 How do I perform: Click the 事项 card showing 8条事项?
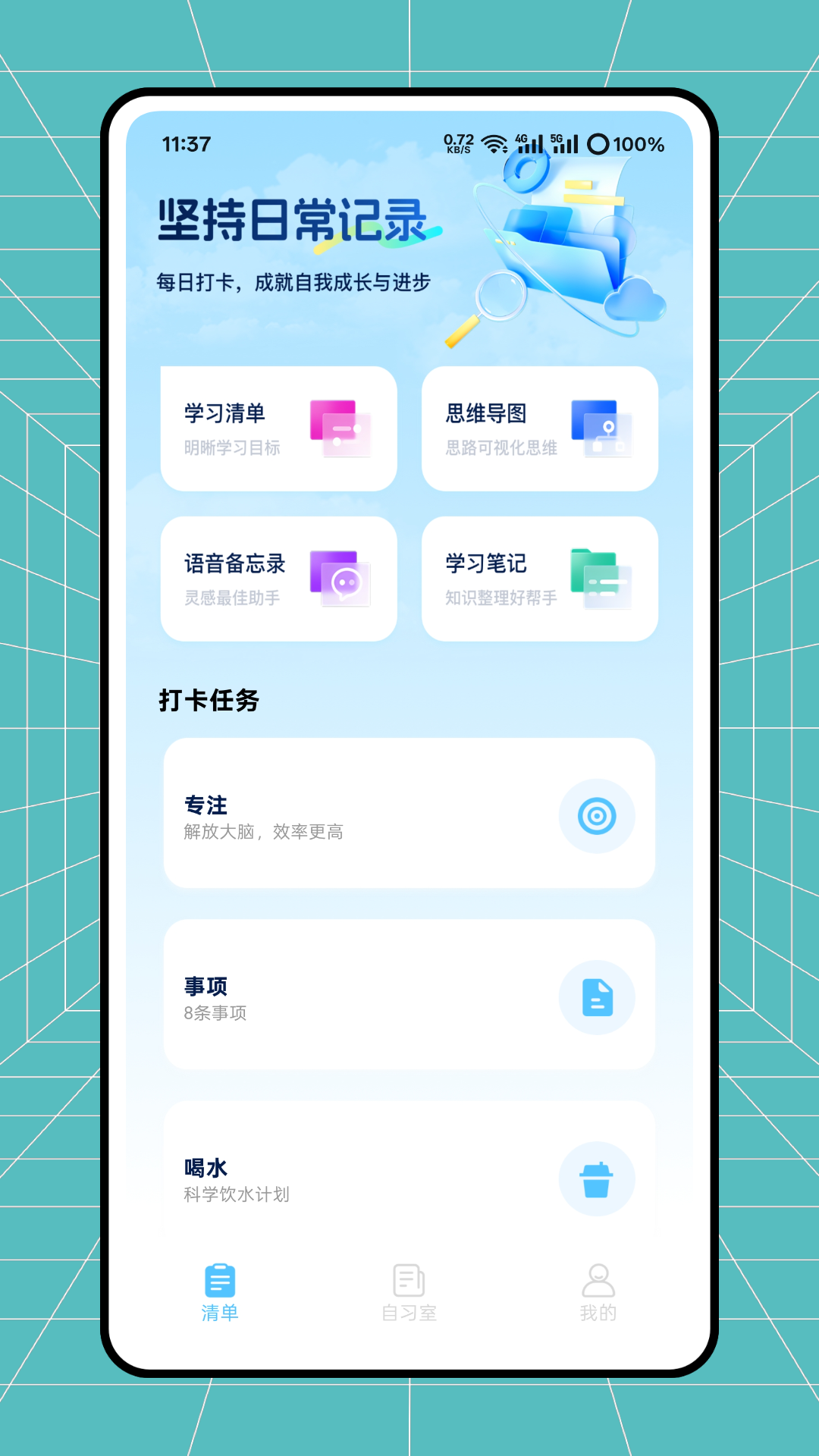(x=409, y=999)
